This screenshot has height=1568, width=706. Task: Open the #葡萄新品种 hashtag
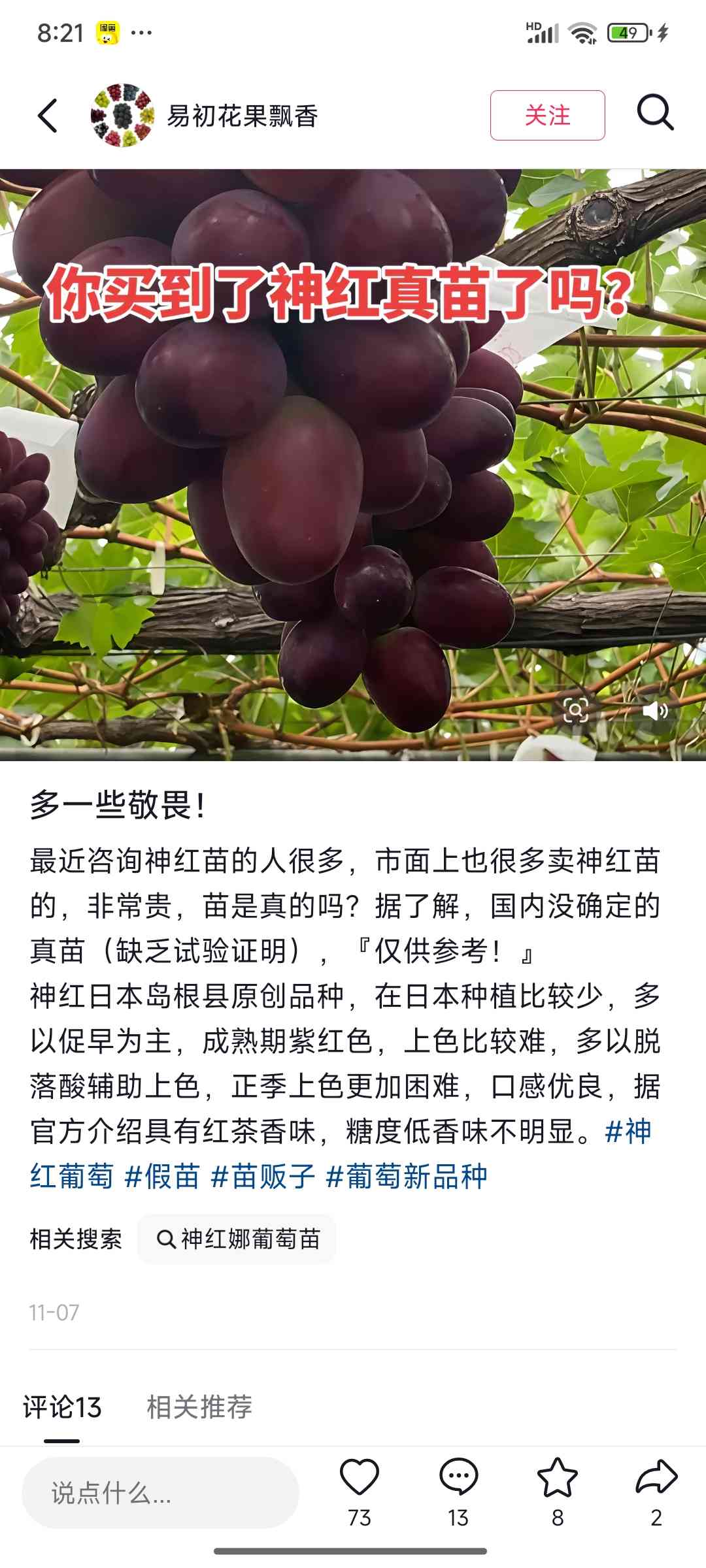point(407,1177)
